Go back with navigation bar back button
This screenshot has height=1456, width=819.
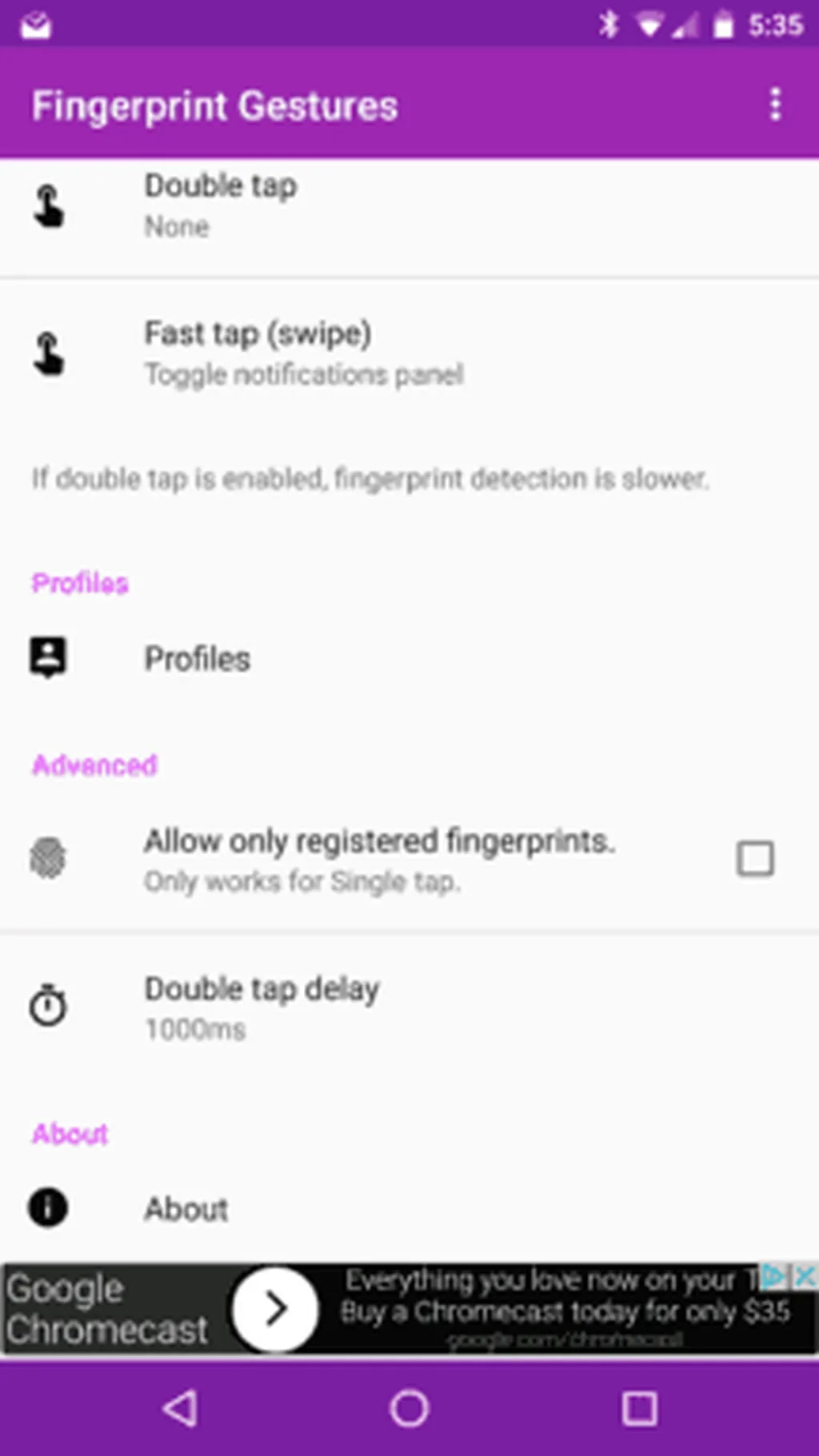(181, 1408)
